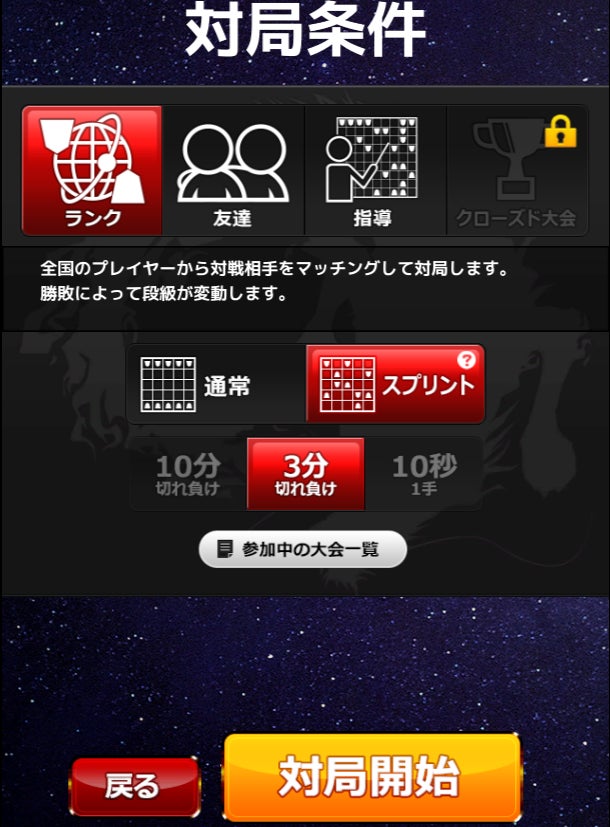This screenshot has height=827, width=610.
Task: Select 3分 切れ負け time control
Action: [x=306, y=474]
